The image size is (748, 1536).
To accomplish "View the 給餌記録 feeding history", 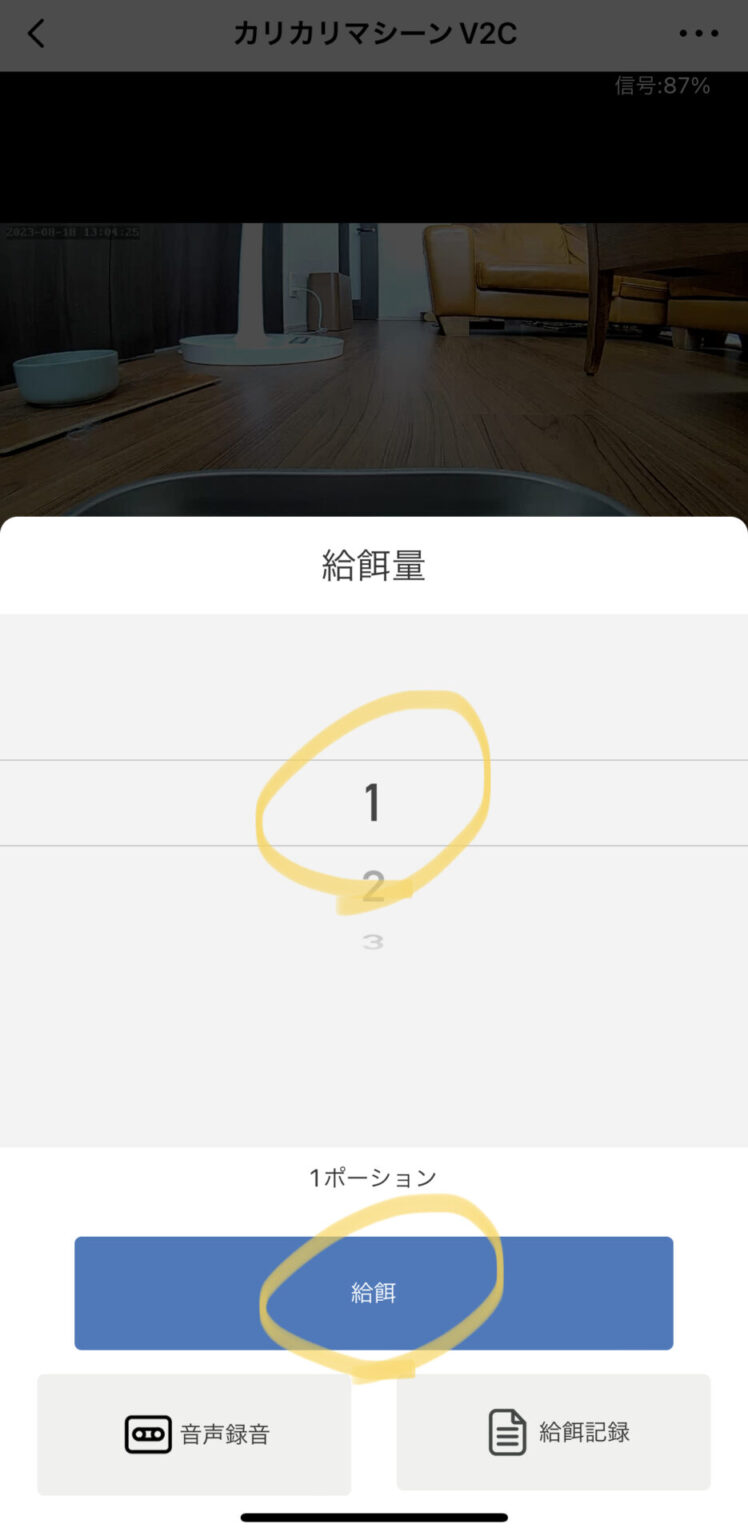I will point(553,1433).
